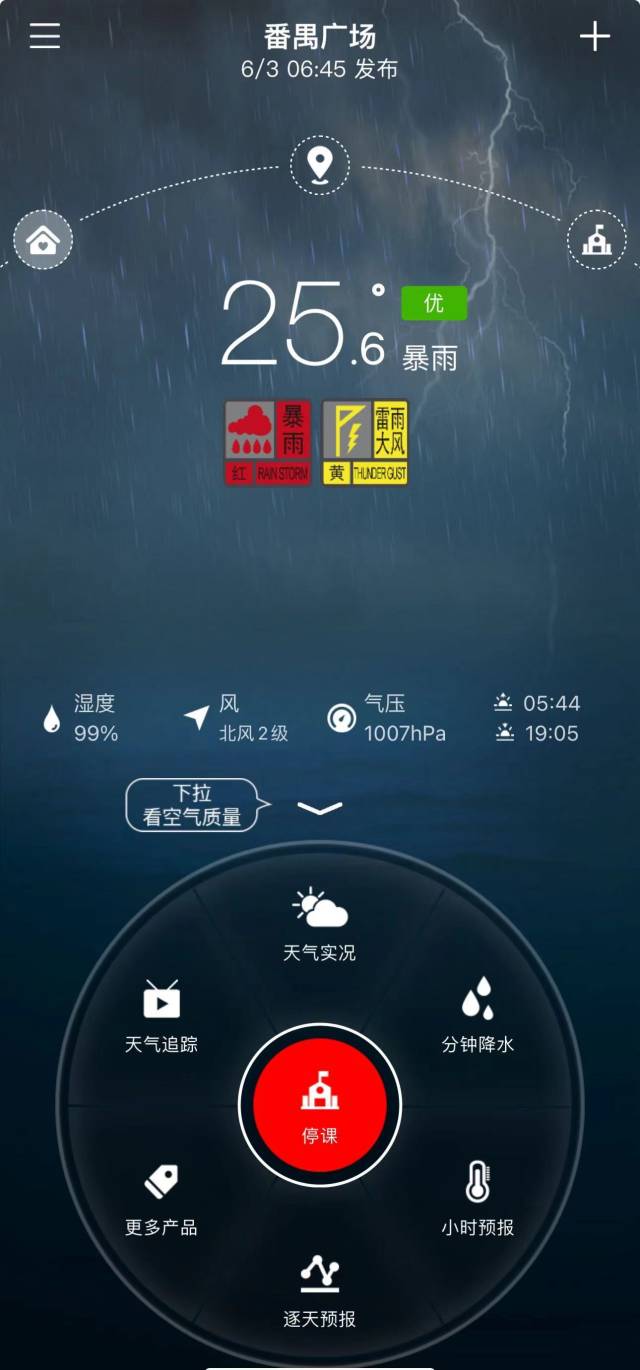This screenshot has height=1370, width=640.
Task: Tap the green 优 air quality badge
Action: click(x=434, y=303)
